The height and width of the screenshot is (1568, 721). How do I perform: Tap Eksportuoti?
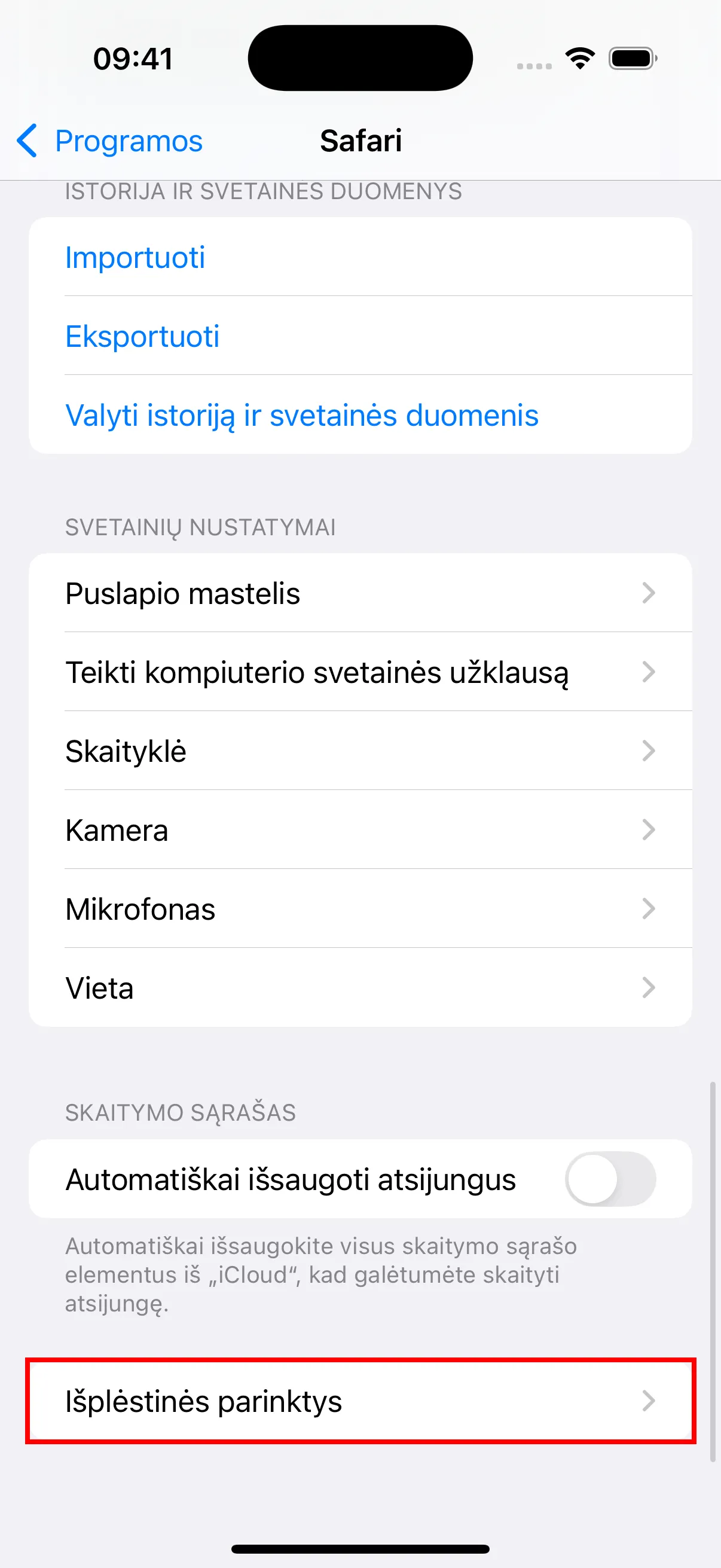[142, 337]
